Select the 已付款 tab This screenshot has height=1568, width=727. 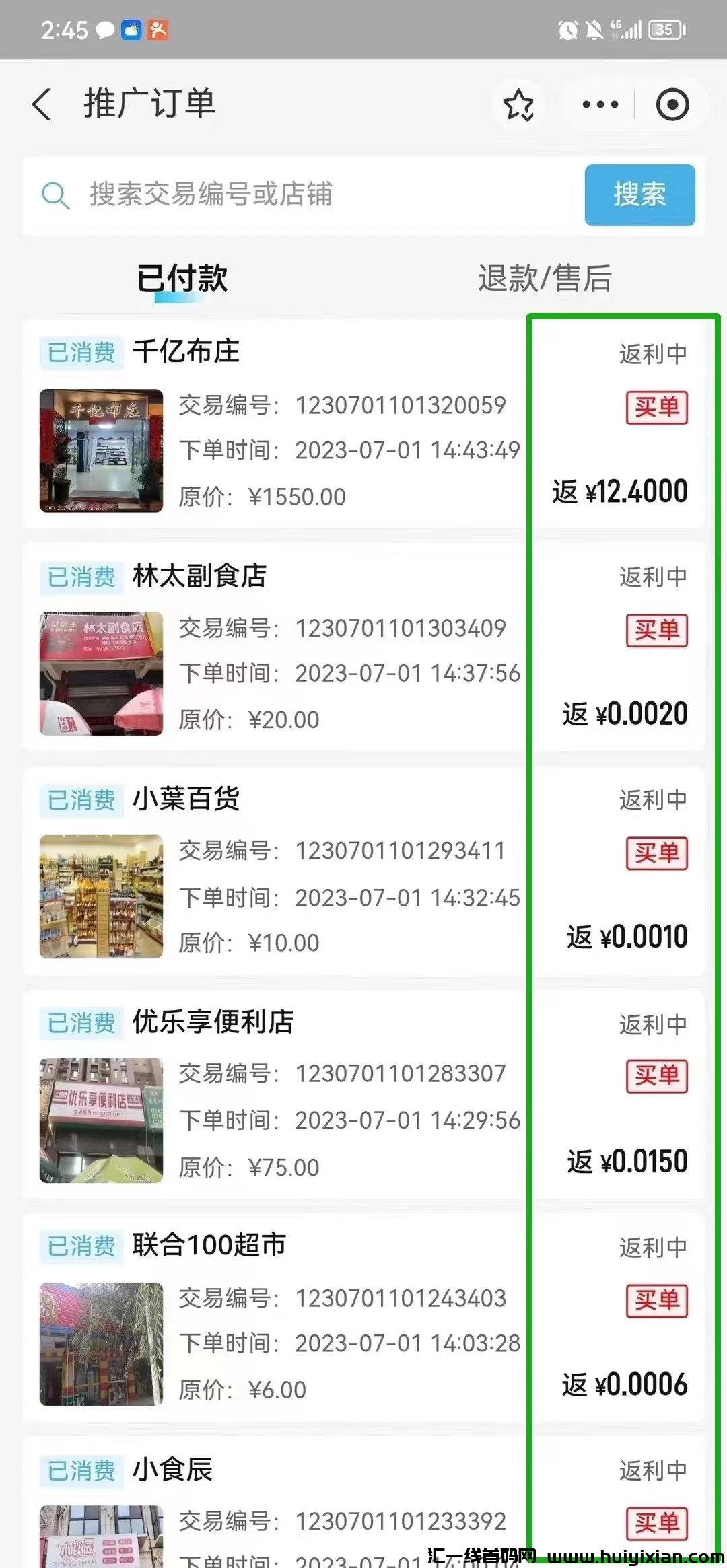182,279
